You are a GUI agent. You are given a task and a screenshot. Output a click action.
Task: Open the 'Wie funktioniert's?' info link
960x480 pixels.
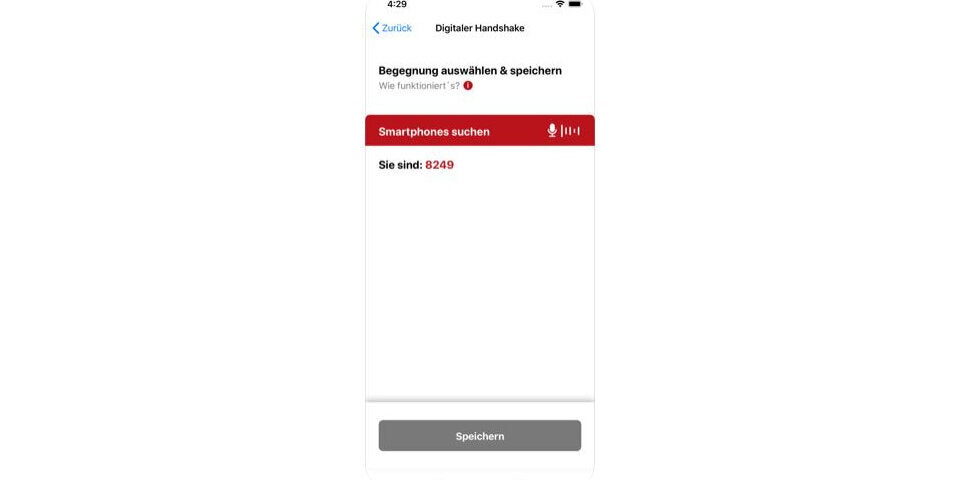coord(420,86)
